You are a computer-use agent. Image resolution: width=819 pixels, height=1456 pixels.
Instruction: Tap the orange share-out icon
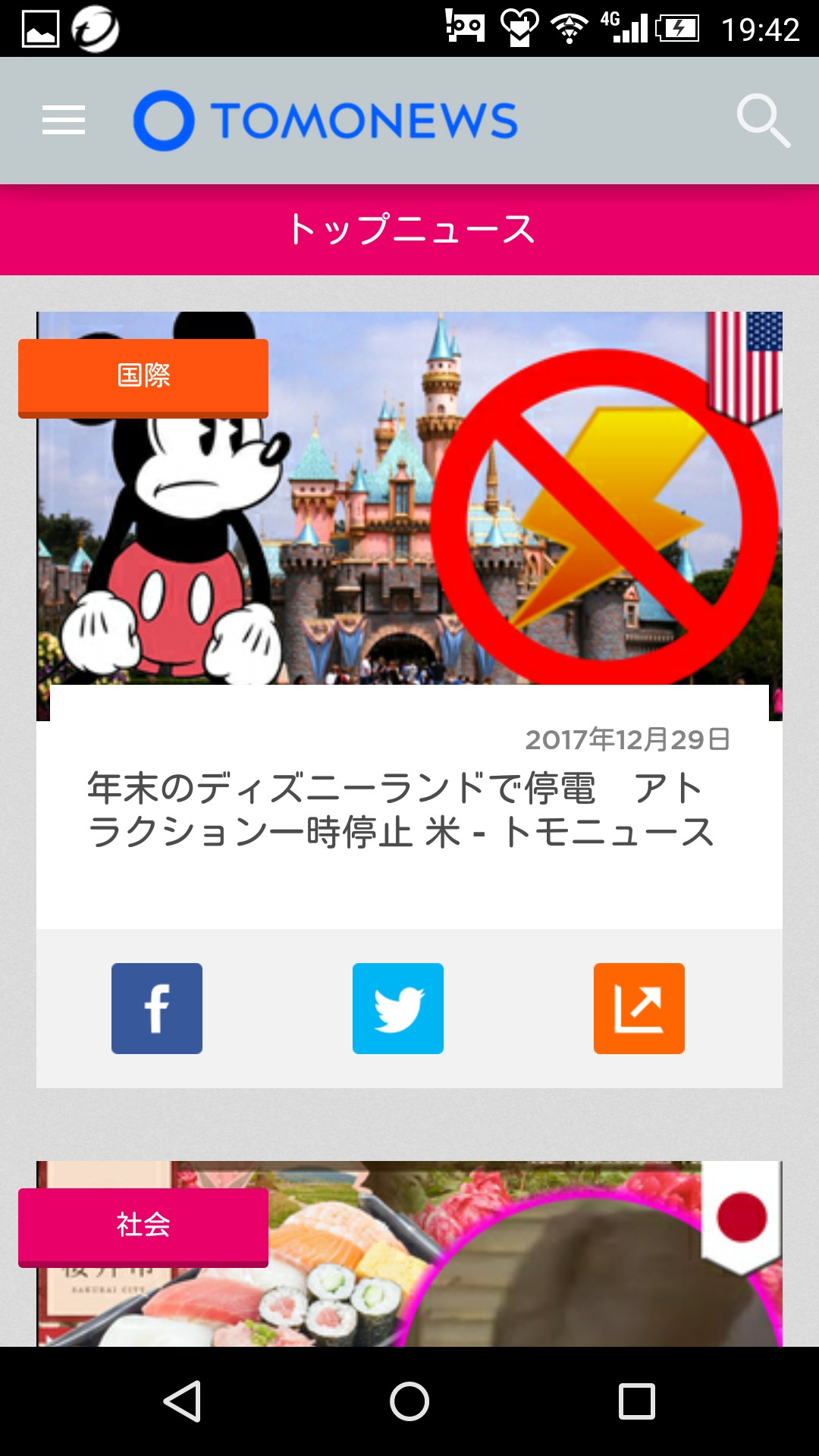click(639, 1009)
